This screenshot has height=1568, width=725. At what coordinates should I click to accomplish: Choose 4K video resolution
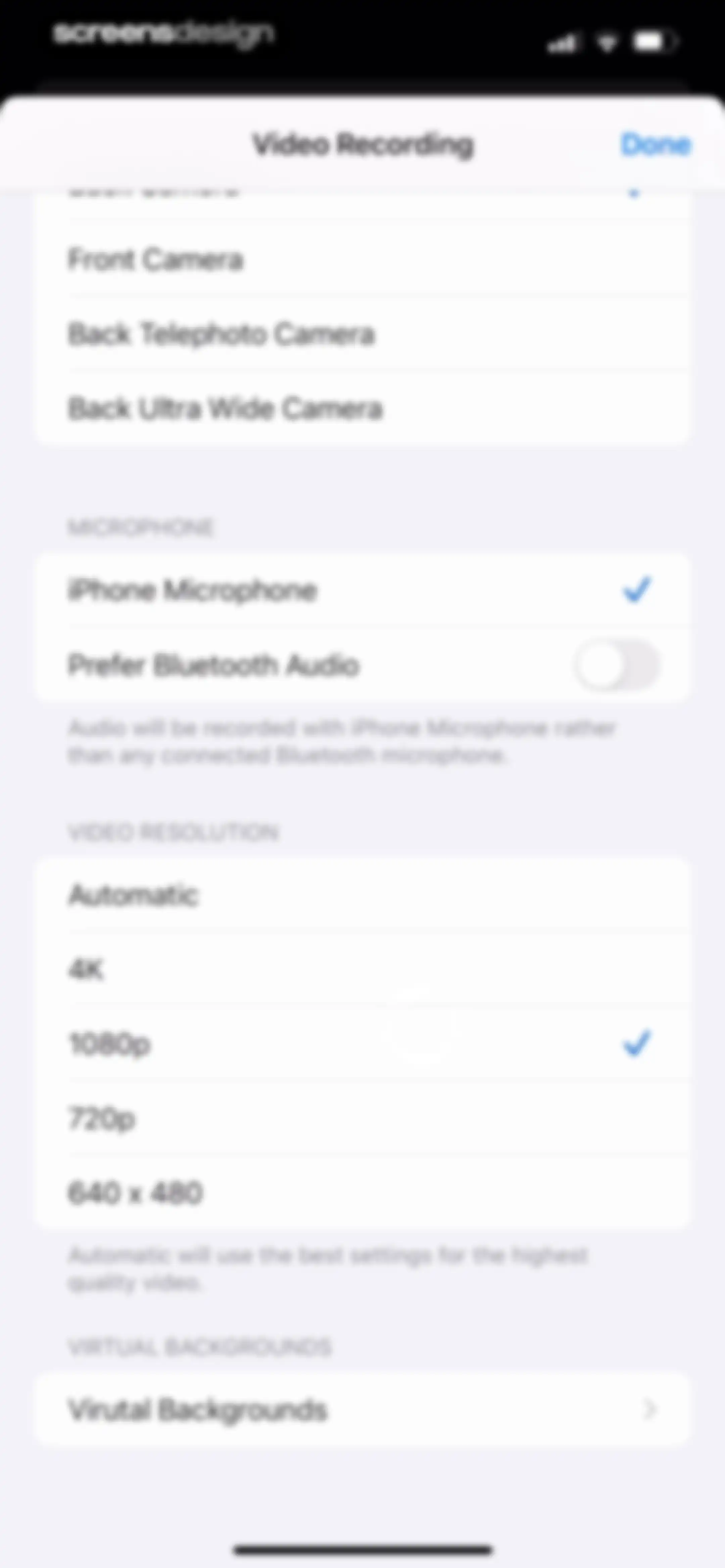coord(362,970)
